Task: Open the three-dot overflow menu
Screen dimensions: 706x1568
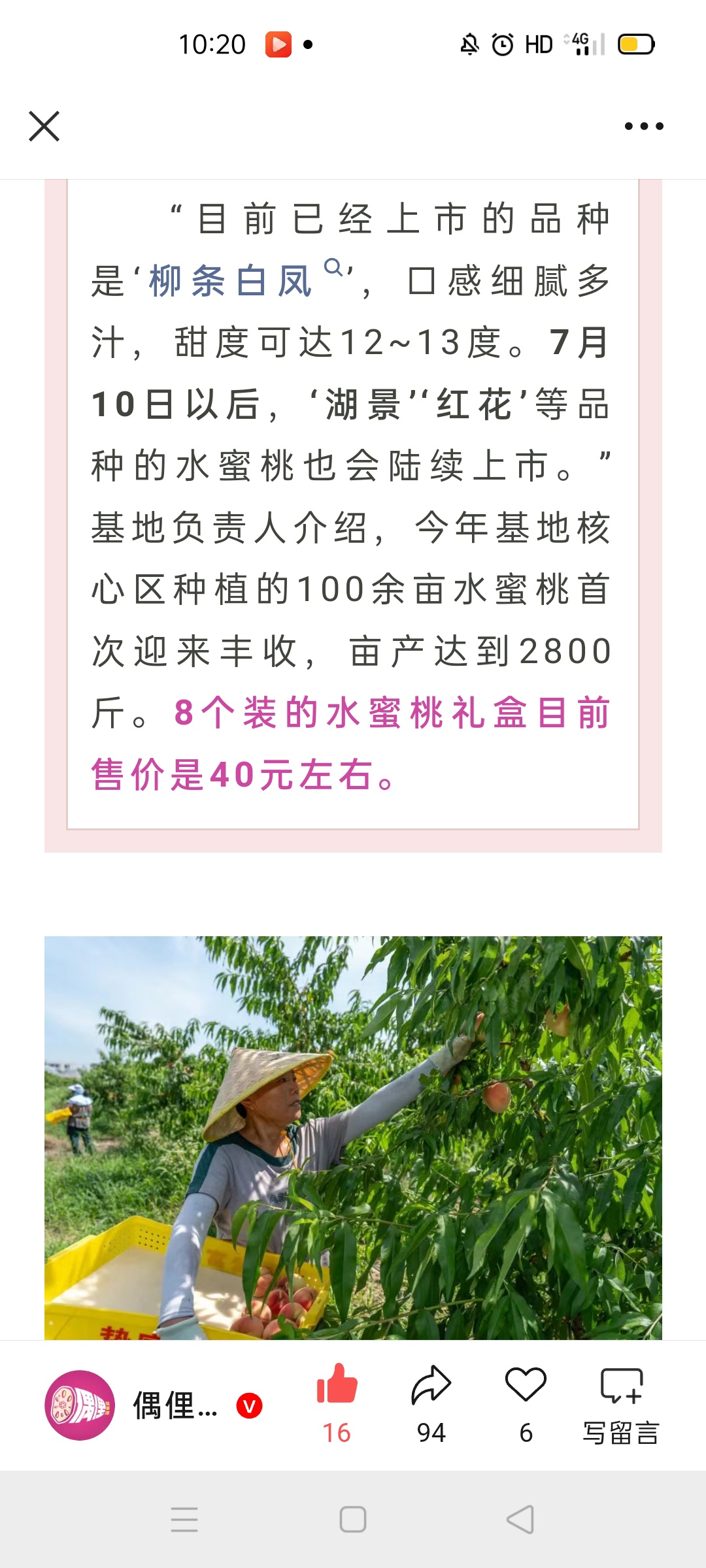Action: click(644, 126)
